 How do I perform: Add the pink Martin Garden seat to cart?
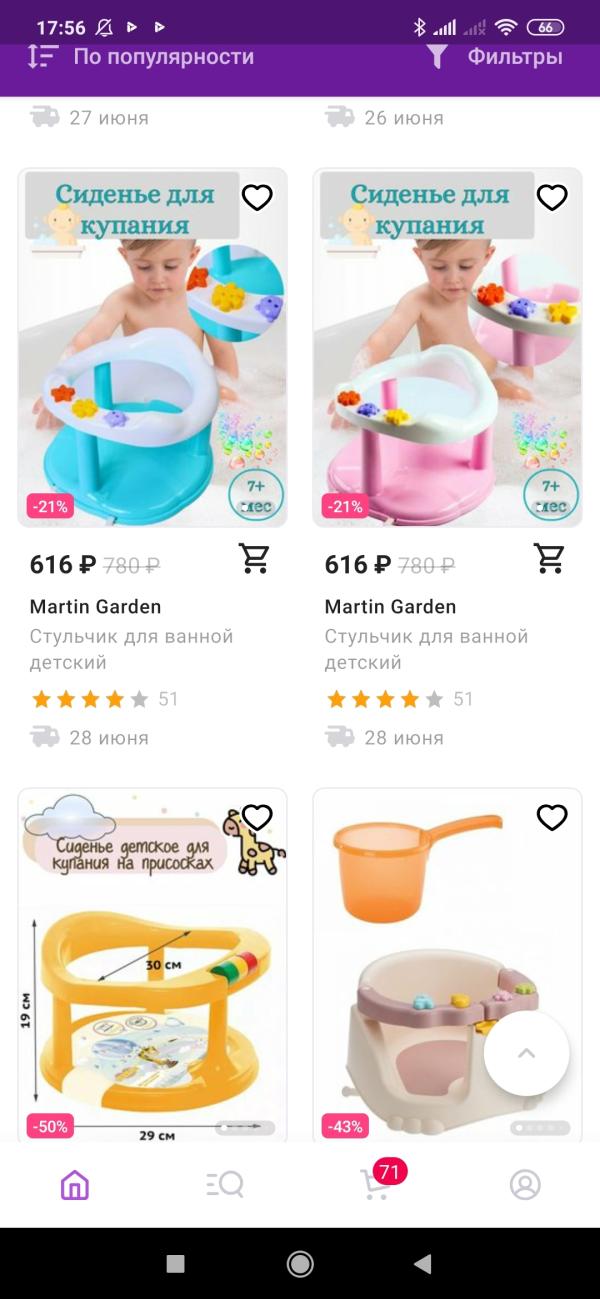[550, 558]
